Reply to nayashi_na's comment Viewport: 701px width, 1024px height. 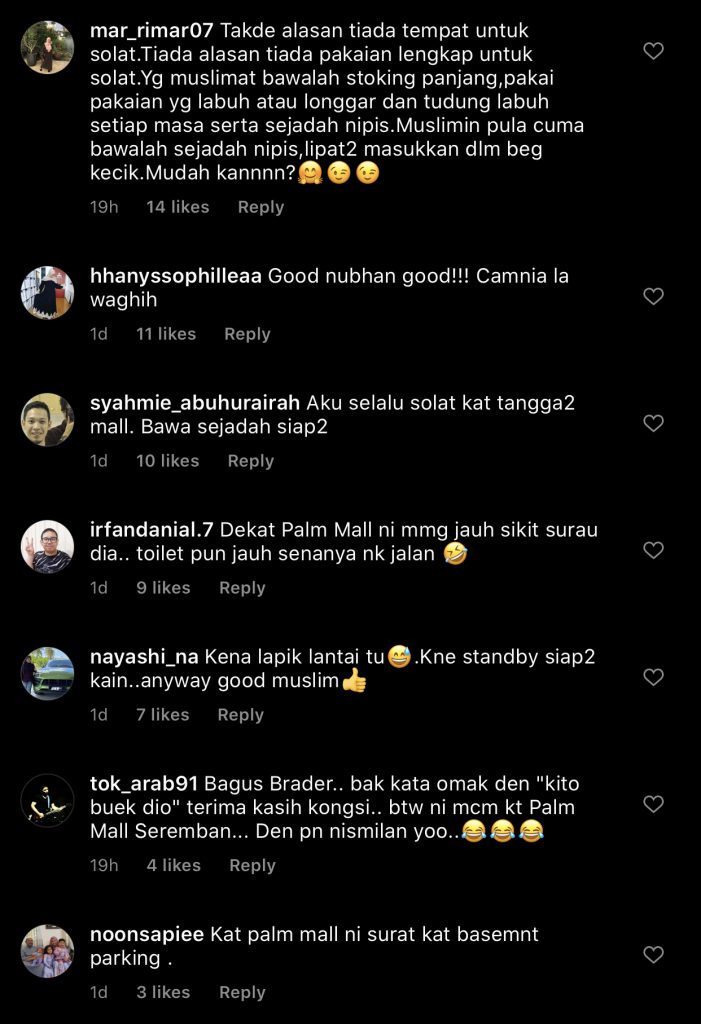pos(240,715)
